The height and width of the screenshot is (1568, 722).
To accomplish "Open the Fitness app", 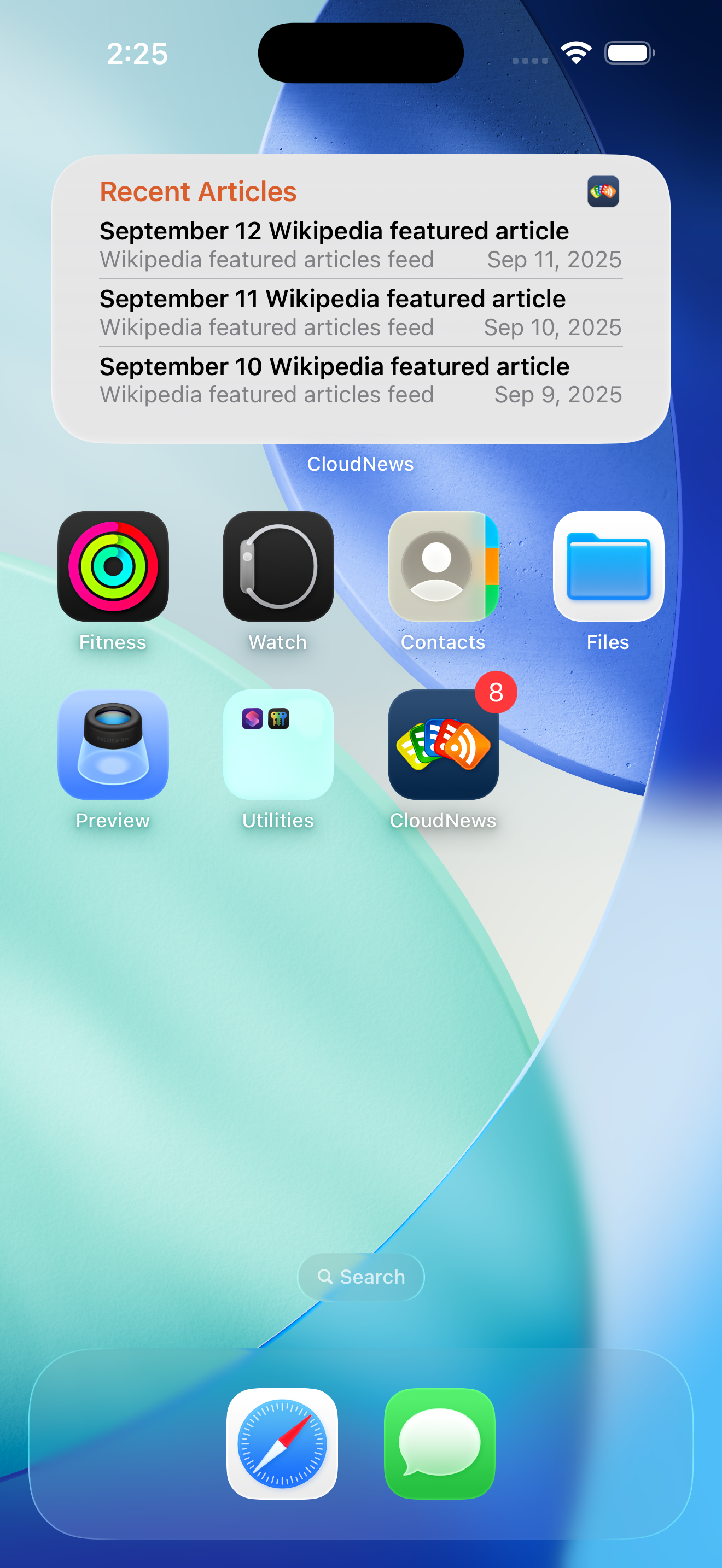I will [113, 566].
